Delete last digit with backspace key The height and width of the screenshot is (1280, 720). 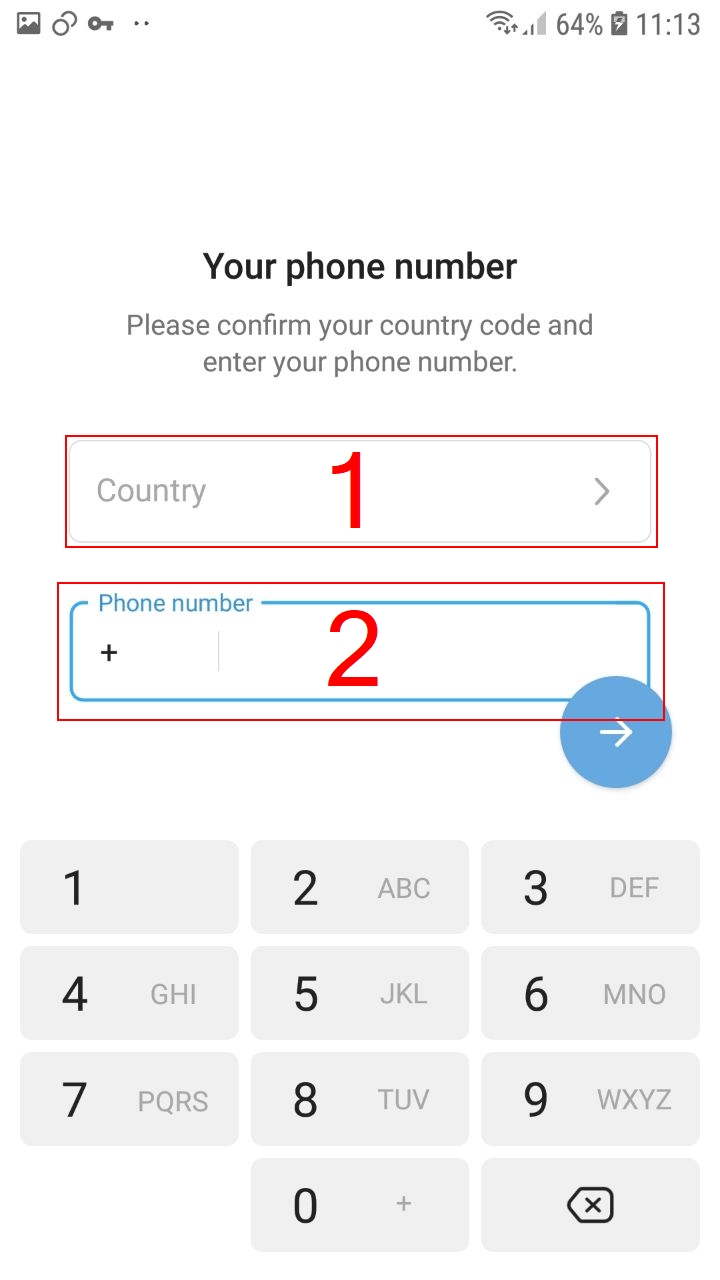[590, 1205]
